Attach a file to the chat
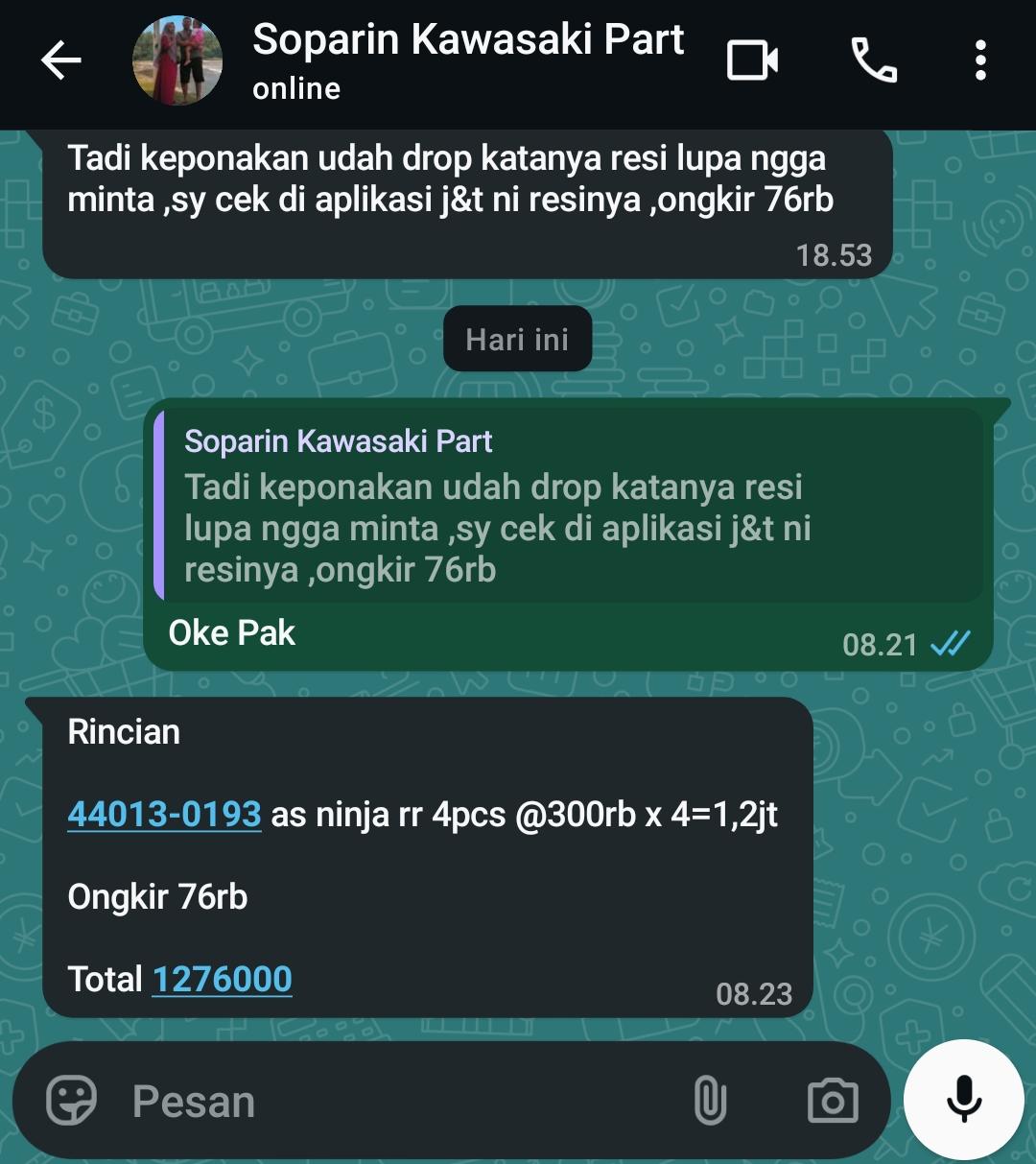This screenshot has width=1036, height=1164. (x=710, y=1101)
